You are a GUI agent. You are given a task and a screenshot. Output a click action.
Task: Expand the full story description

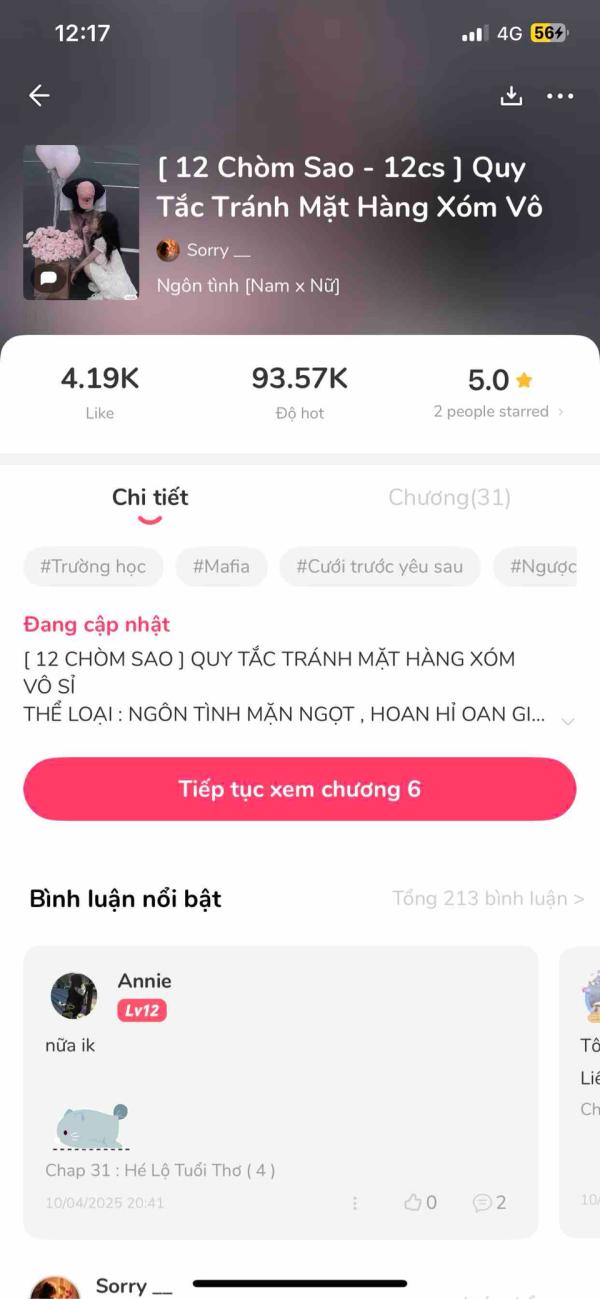(x=568, y=721)
